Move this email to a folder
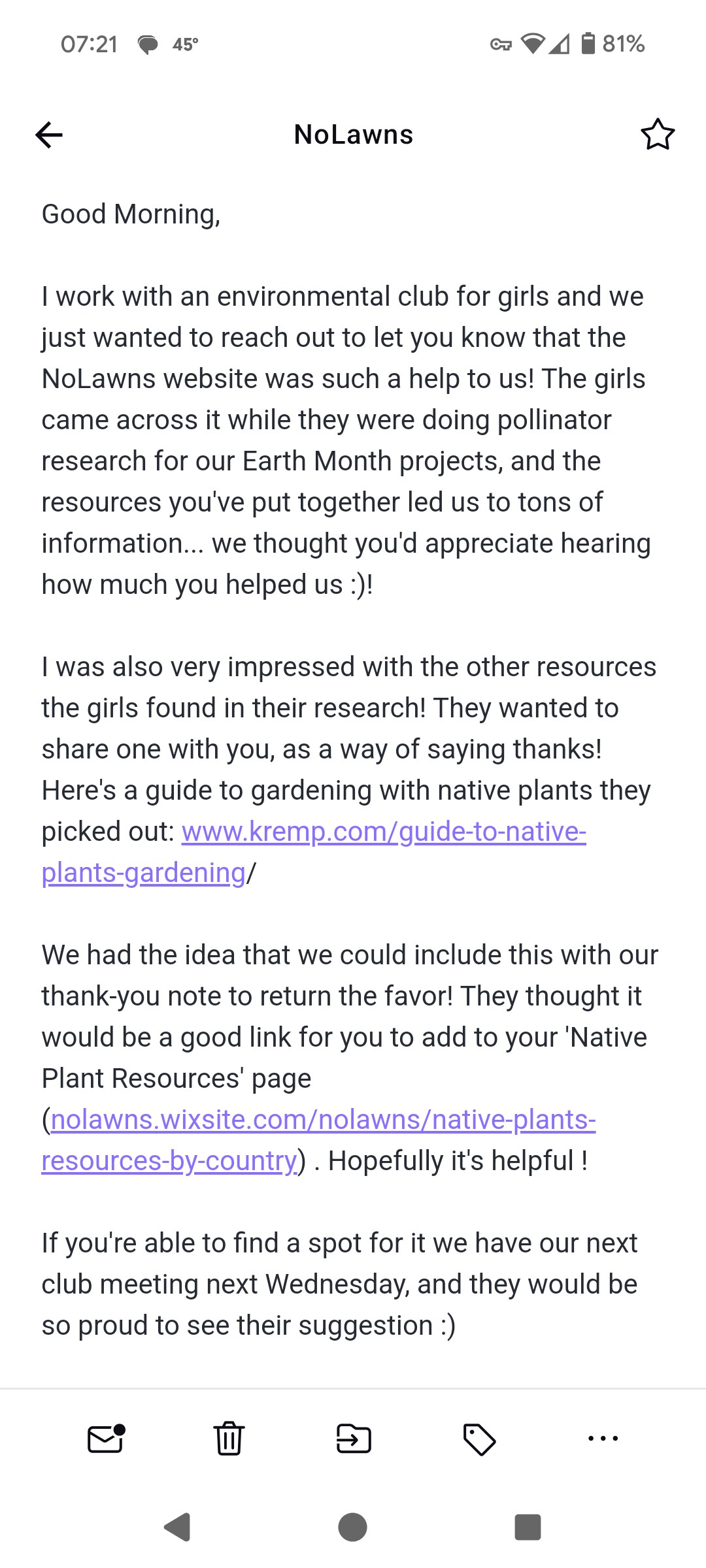The width and height of the screenshot is (706, 1568). point(354,1439)
